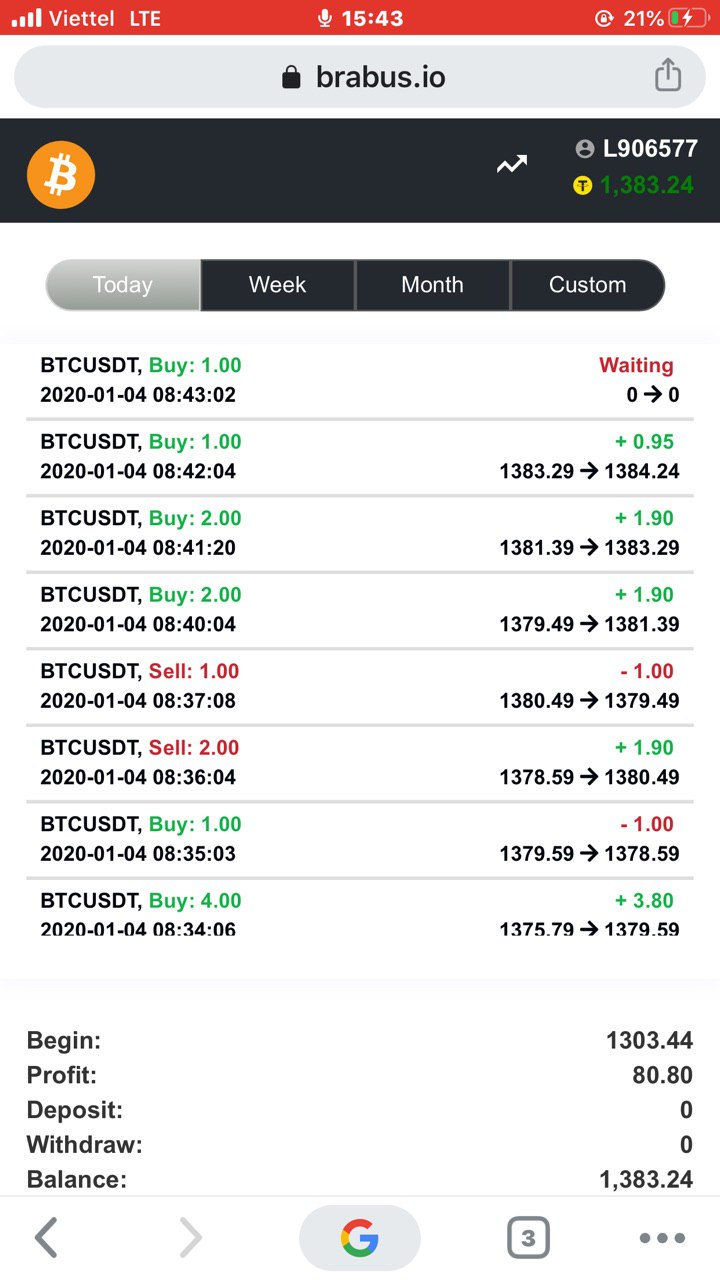720x1280 pixels.
Task: Select the Today period tab
Action: click(123, 285)
